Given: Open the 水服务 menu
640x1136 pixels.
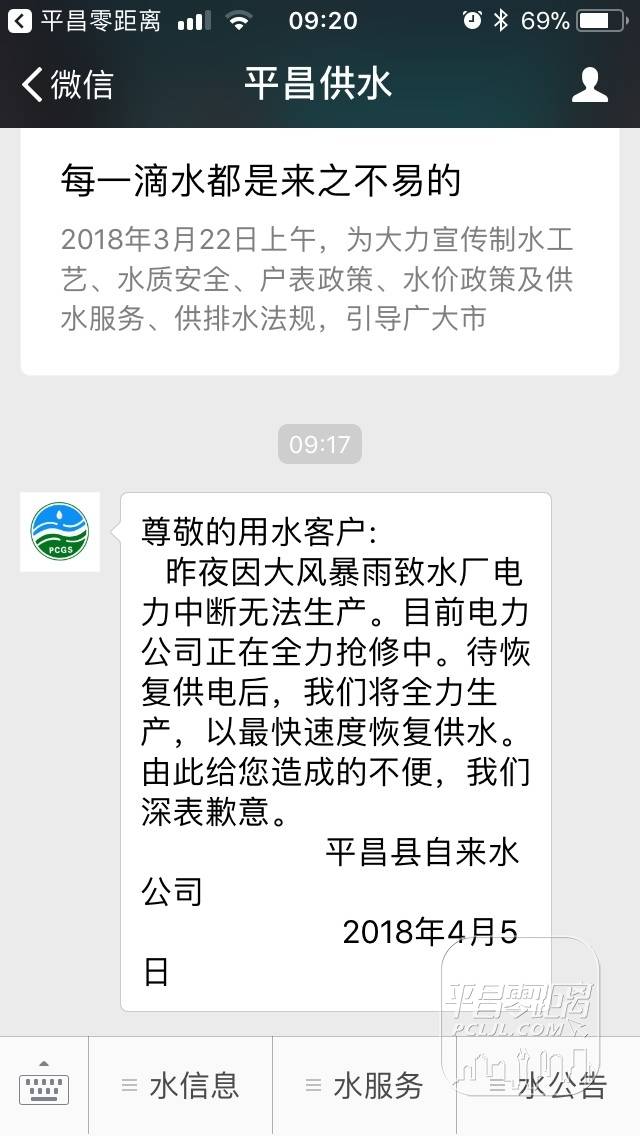Looking at the screenshot, I should click(x=365, y=1085).
